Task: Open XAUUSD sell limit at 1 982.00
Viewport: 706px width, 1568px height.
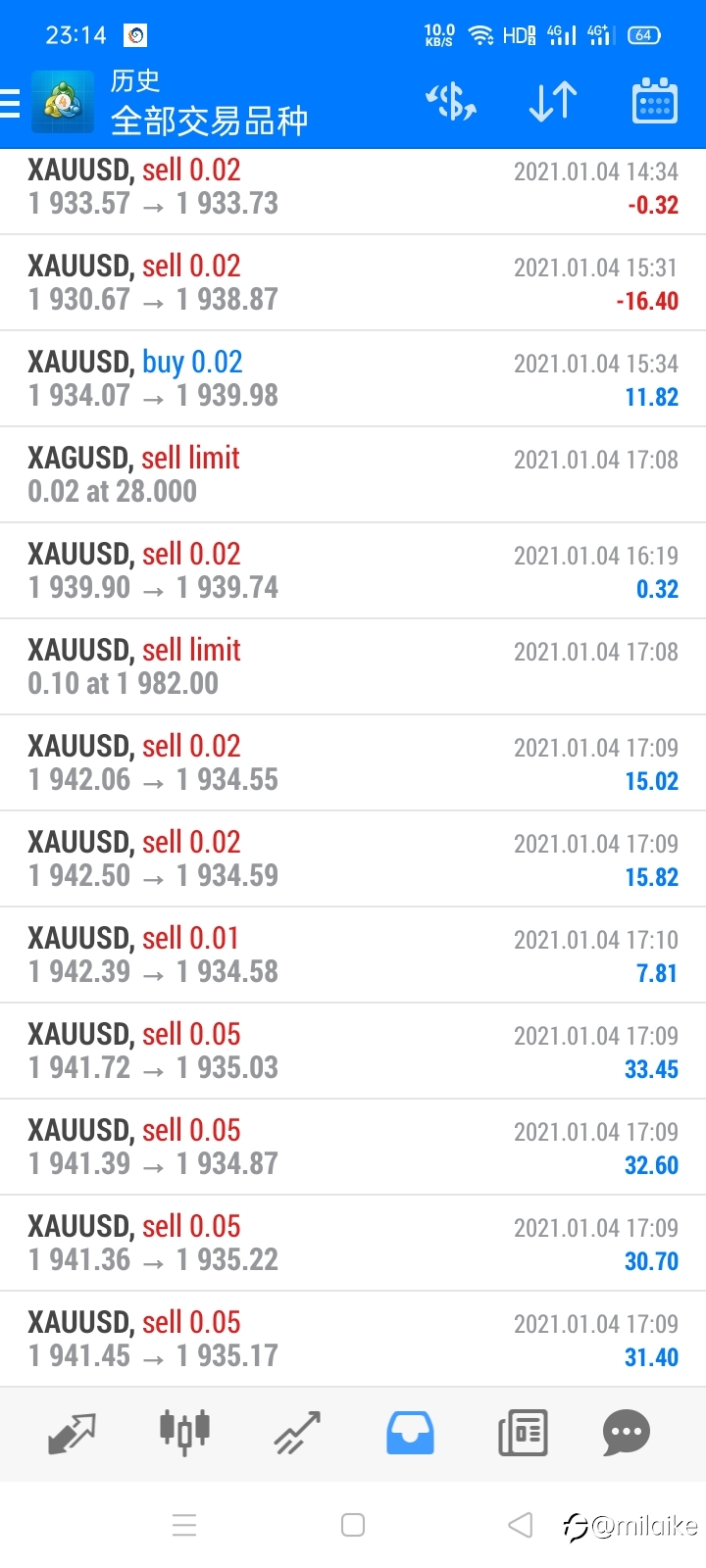Action: tap(353, 666)
